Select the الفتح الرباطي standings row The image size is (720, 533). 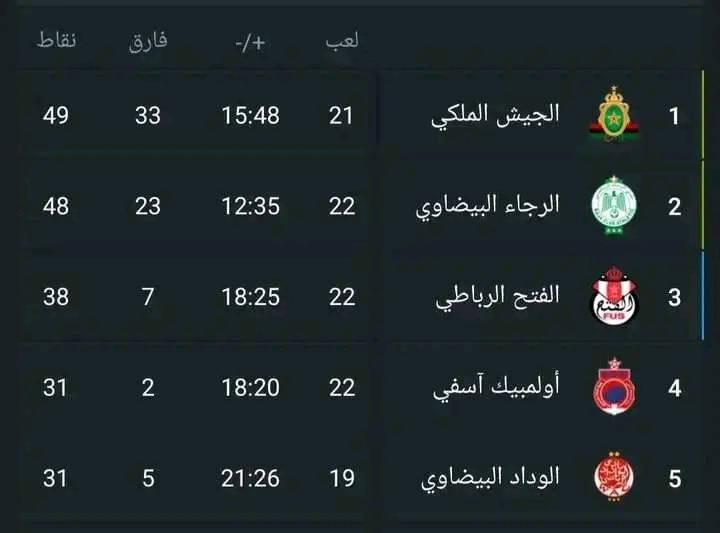click(x=498, y=297)
